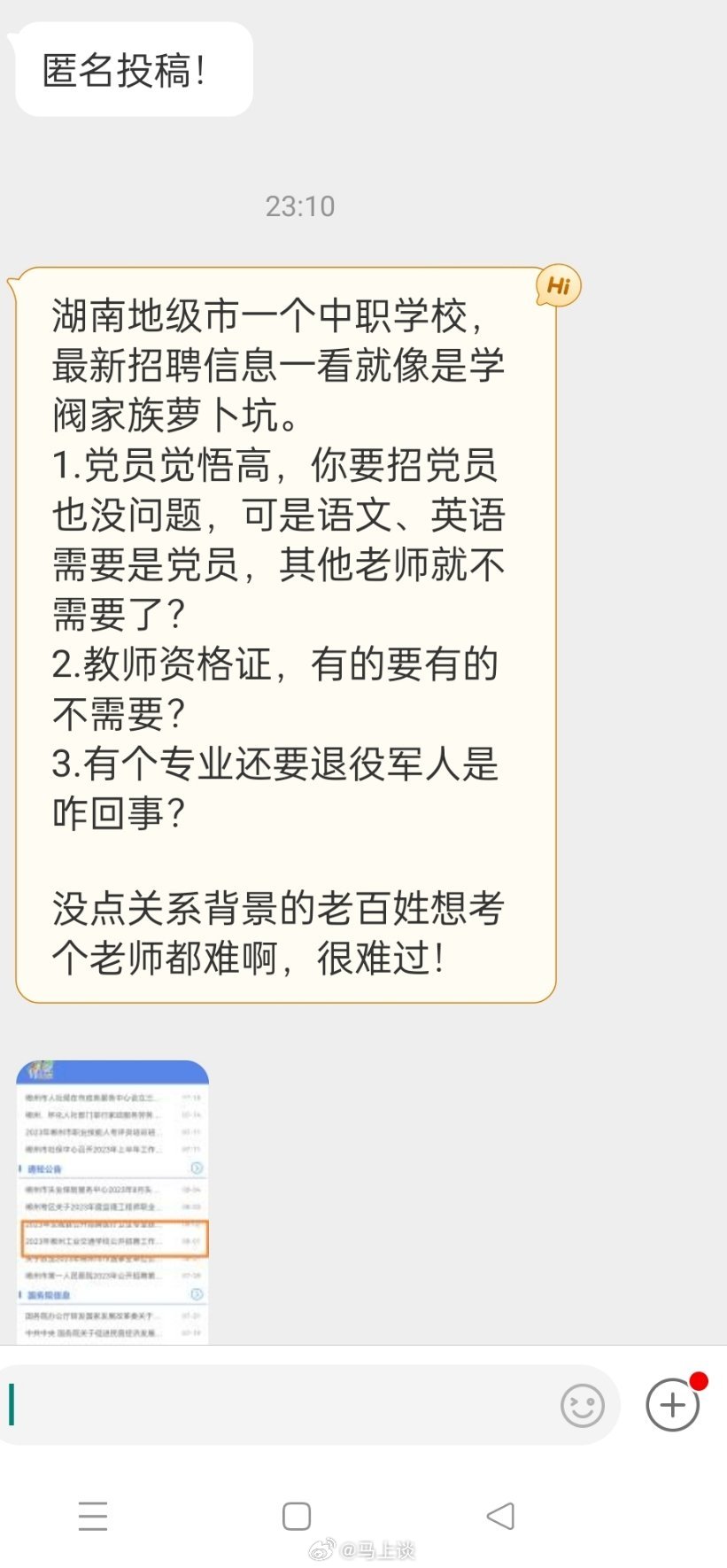The height and width of the screenshot is (1568, 727).
Task: Tap the 23:10 timestamp
Action: (300, 207)
